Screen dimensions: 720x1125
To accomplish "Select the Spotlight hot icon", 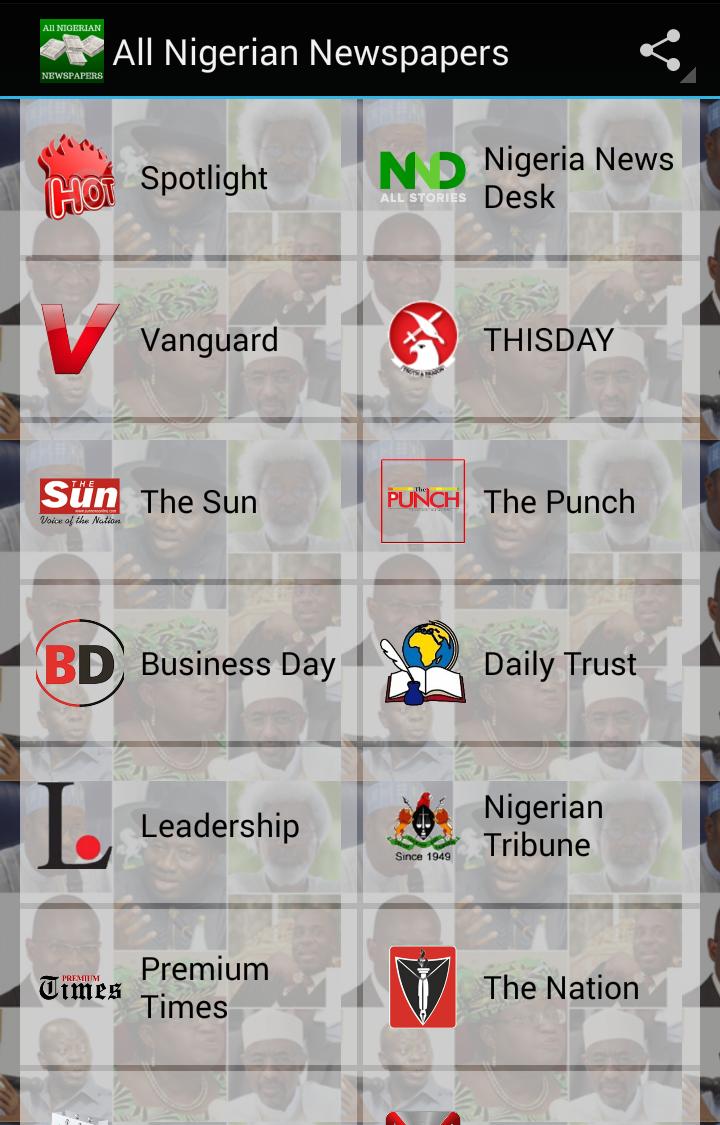I will click(79, 177).
